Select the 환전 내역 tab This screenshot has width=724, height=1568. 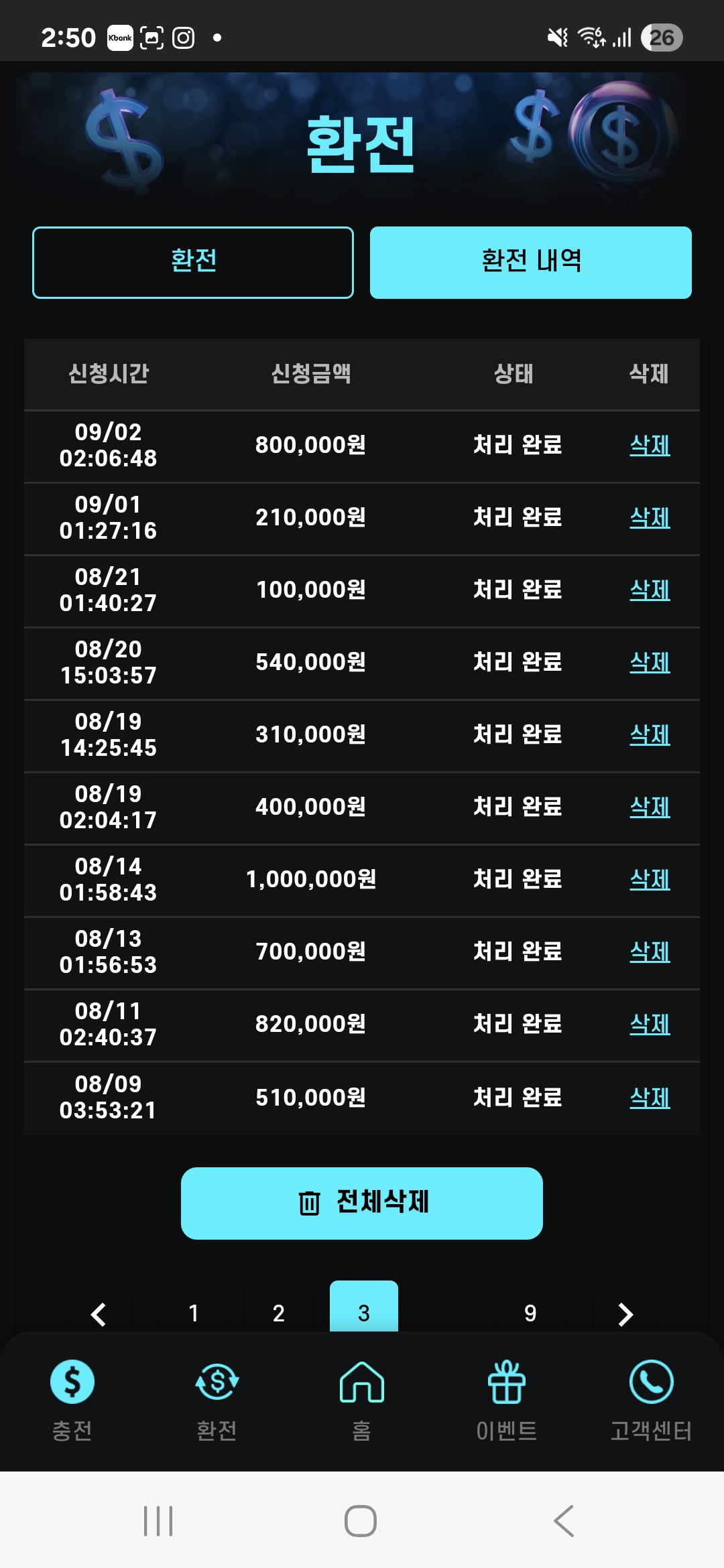530,262
